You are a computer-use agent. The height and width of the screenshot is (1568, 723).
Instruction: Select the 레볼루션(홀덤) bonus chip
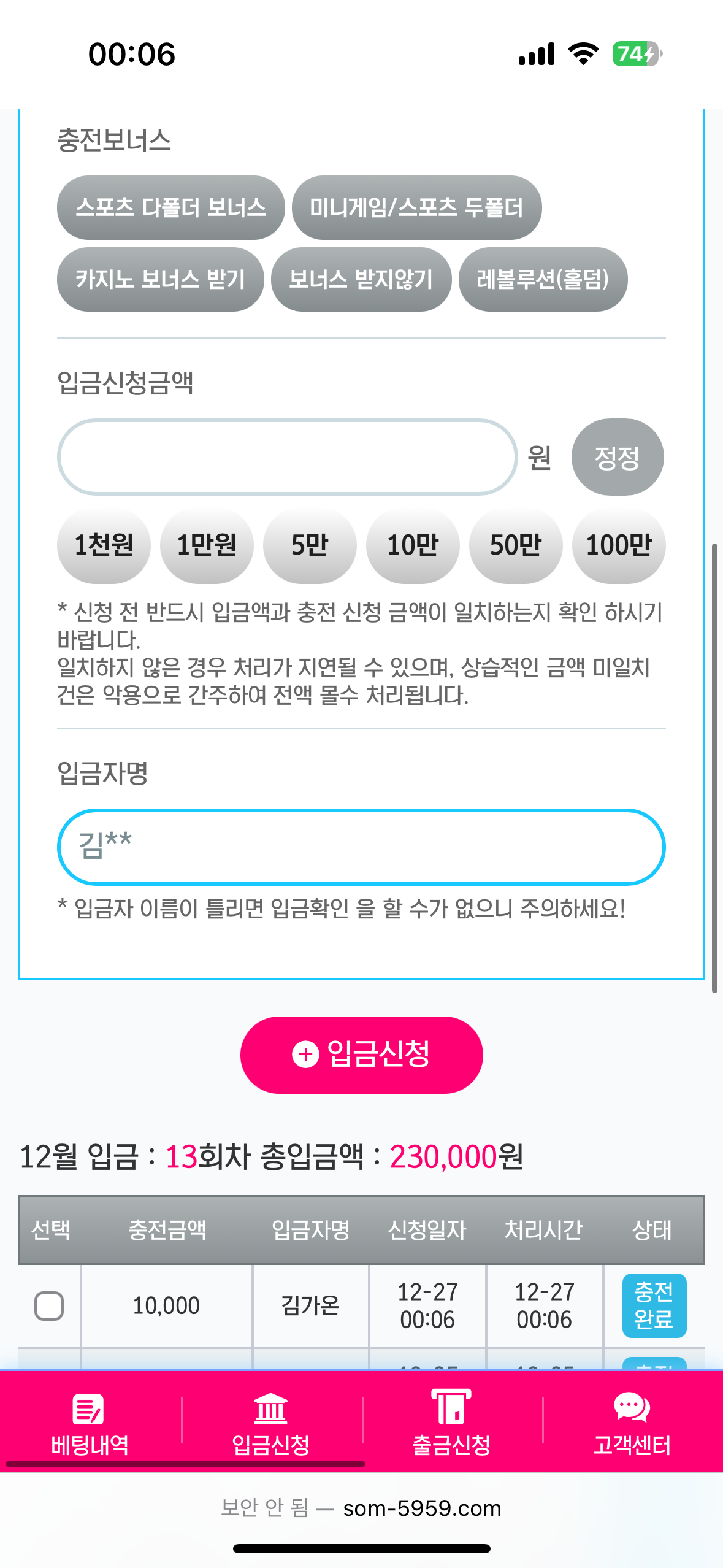pyautogui.click(x=543, y=279)
